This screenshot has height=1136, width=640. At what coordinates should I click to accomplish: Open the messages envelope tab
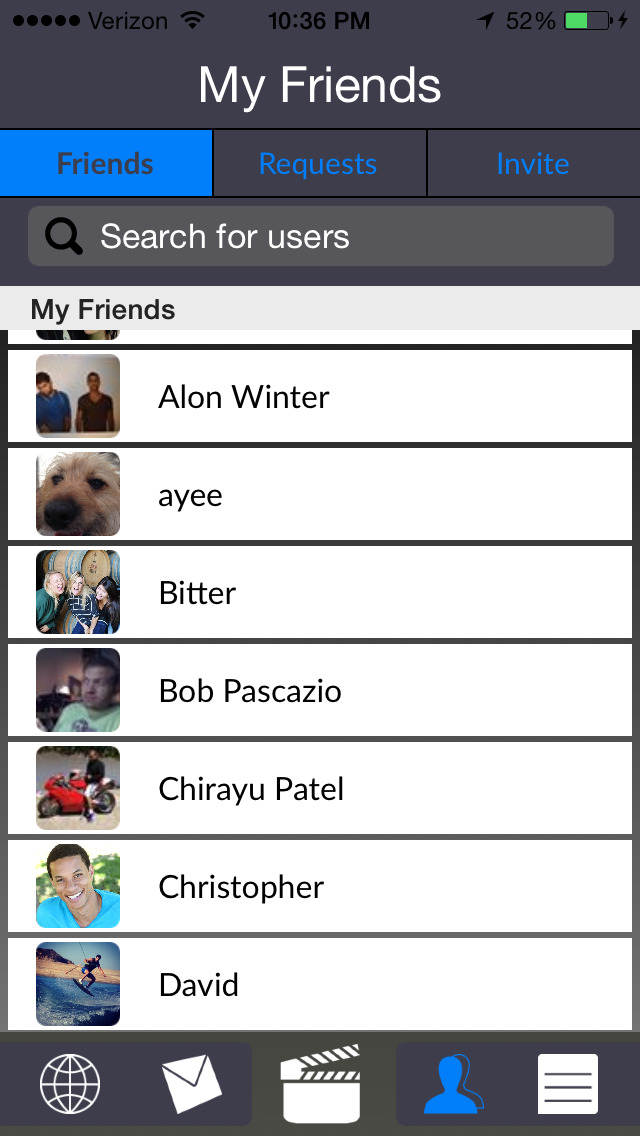click(191, 1084)
